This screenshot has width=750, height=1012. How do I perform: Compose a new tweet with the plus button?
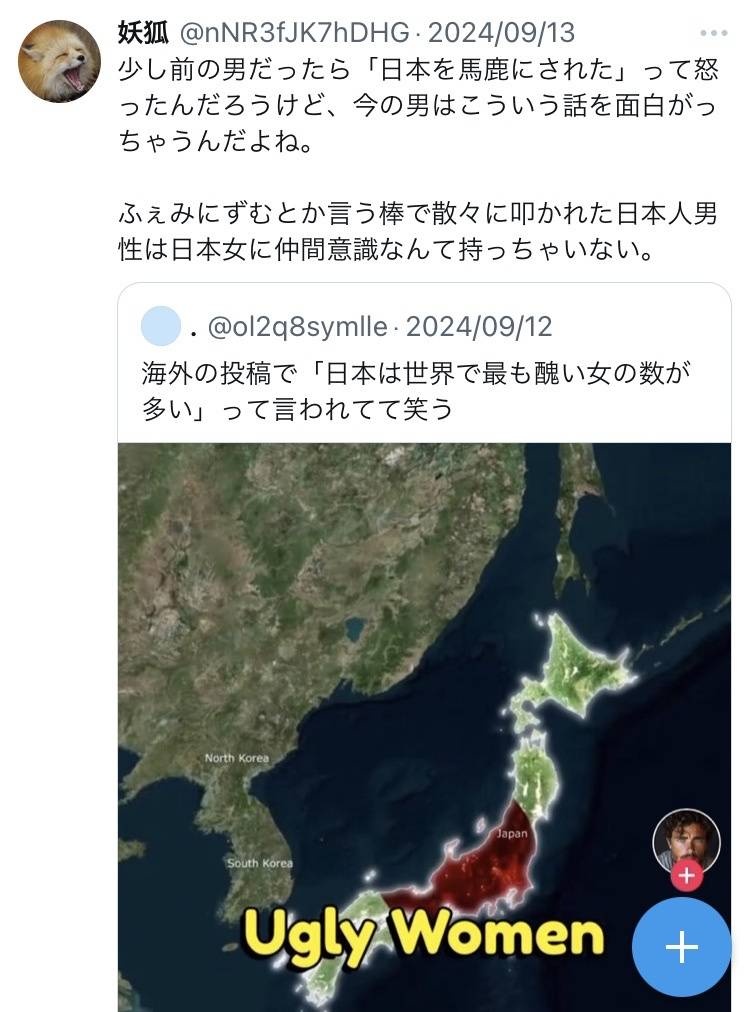click(681, 946)
